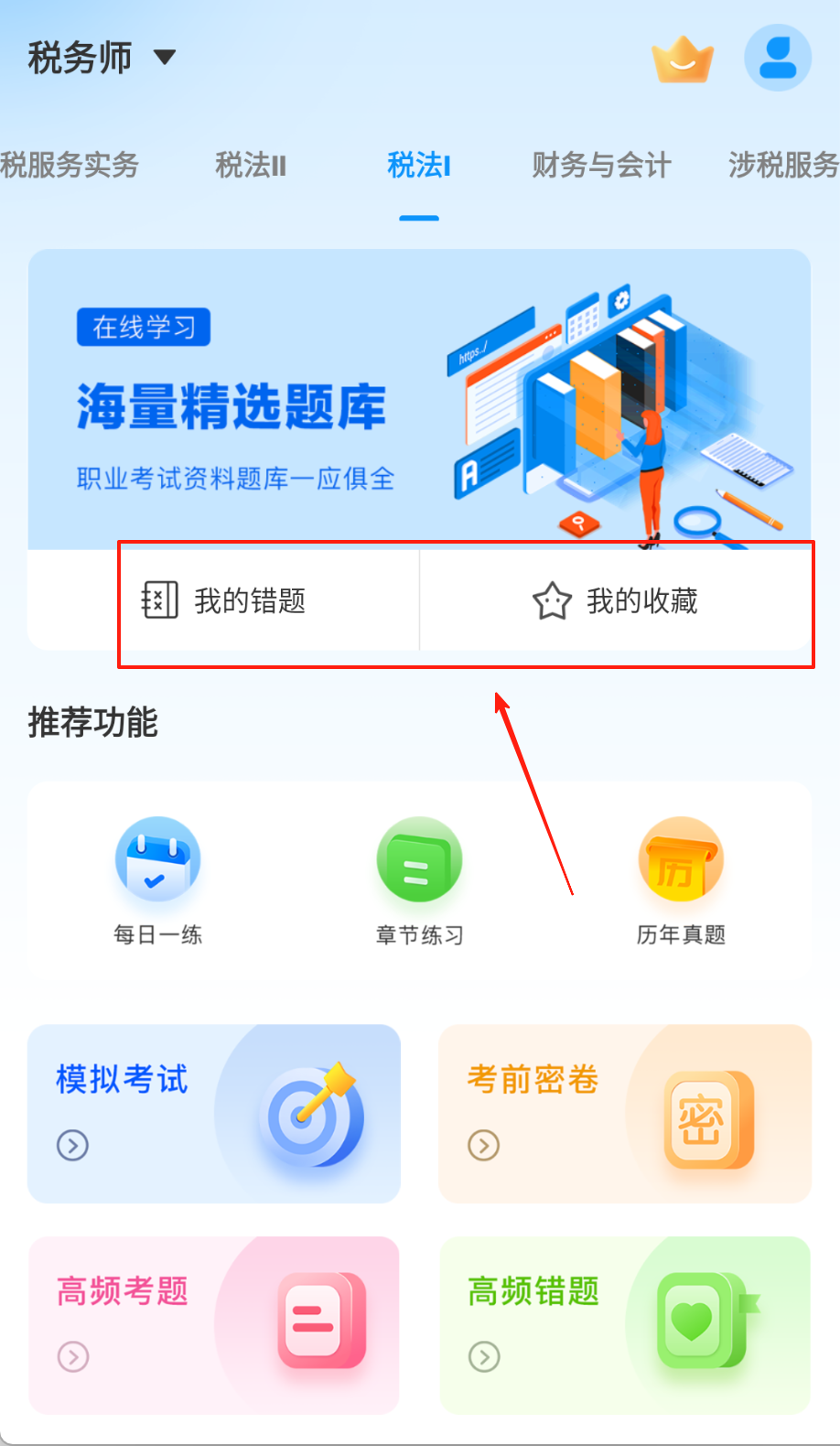The image size is (840, 1446).
Task: Open the 考前密卷 card
Action: click(x=625, y=1113)
